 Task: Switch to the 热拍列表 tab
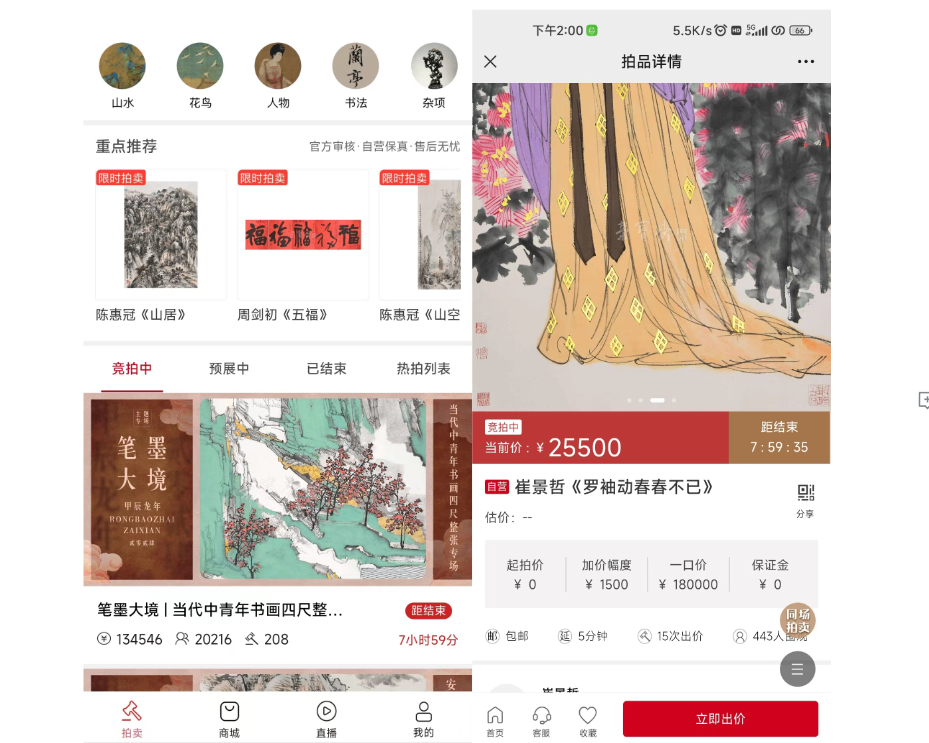(x=423, y=369)
